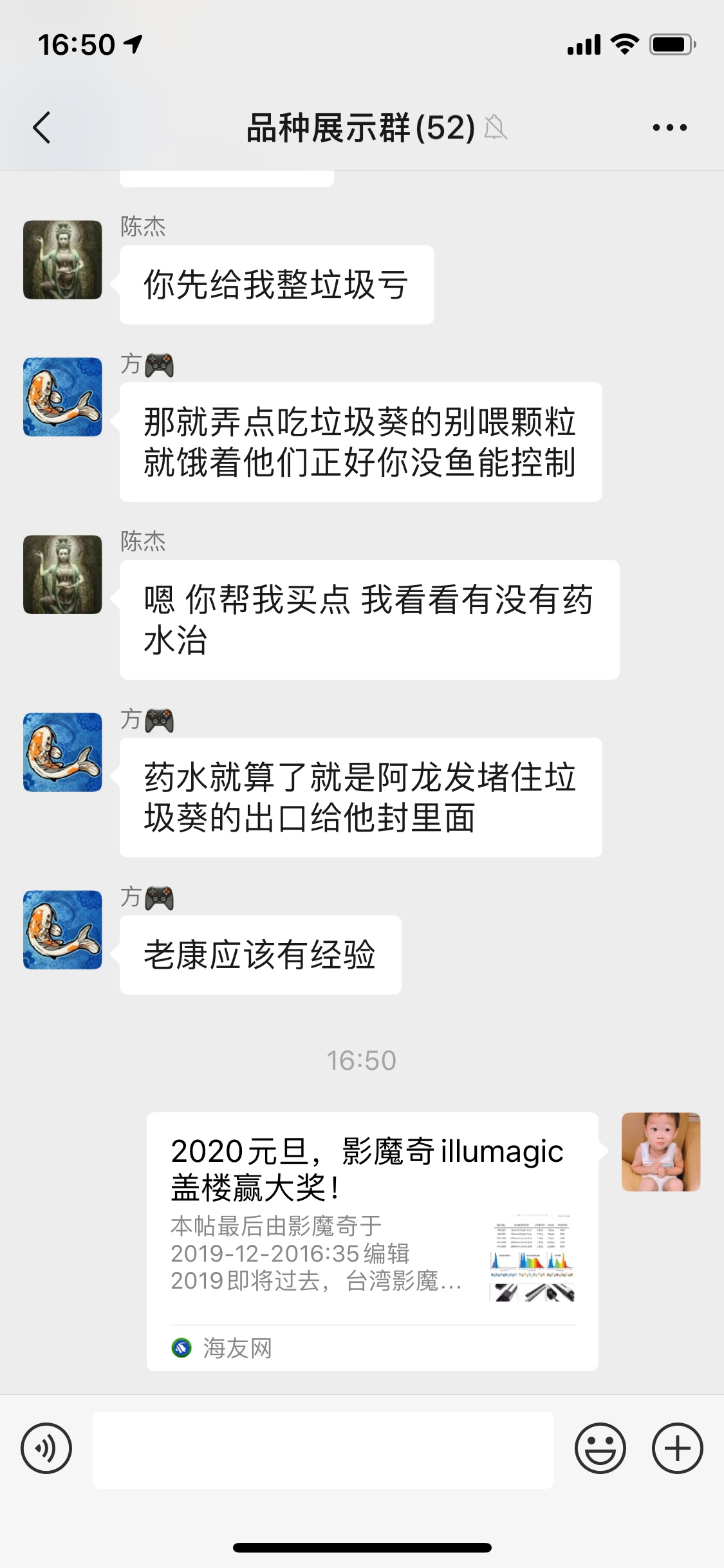724x1568 pixels.
Task: Open the group chat options menu
Action: (x=669, y=127)
